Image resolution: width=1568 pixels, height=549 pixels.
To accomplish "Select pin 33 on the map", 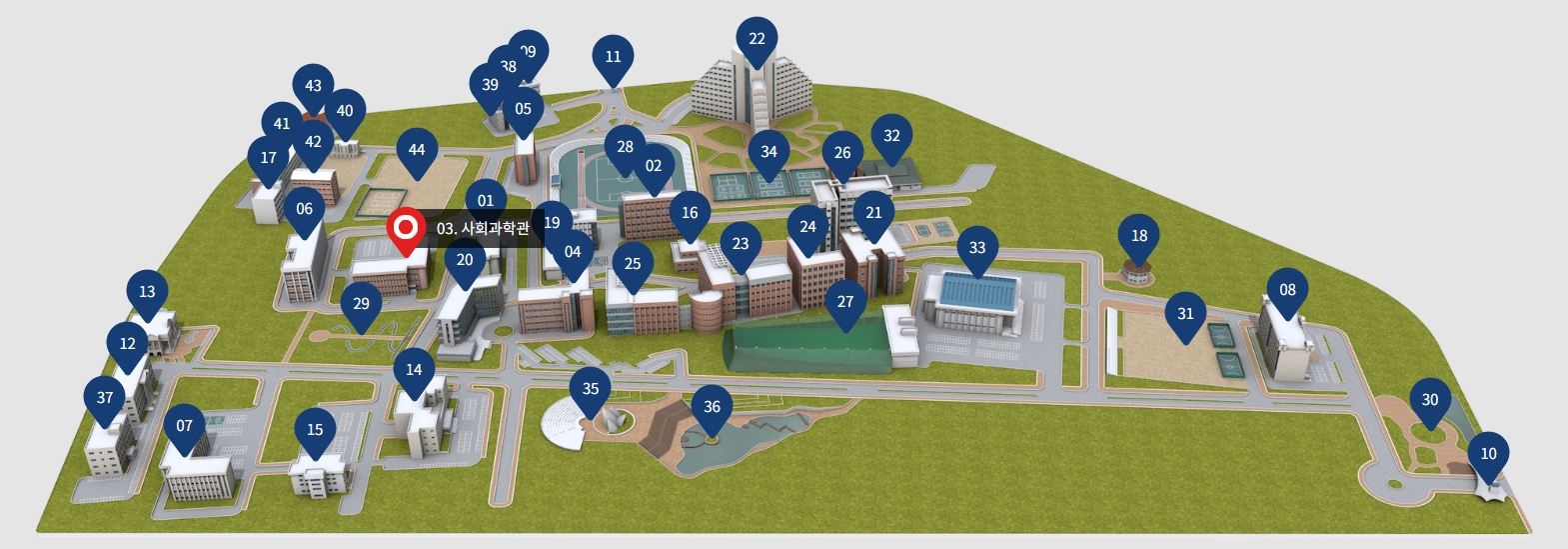I will click(x=977, y=248).
